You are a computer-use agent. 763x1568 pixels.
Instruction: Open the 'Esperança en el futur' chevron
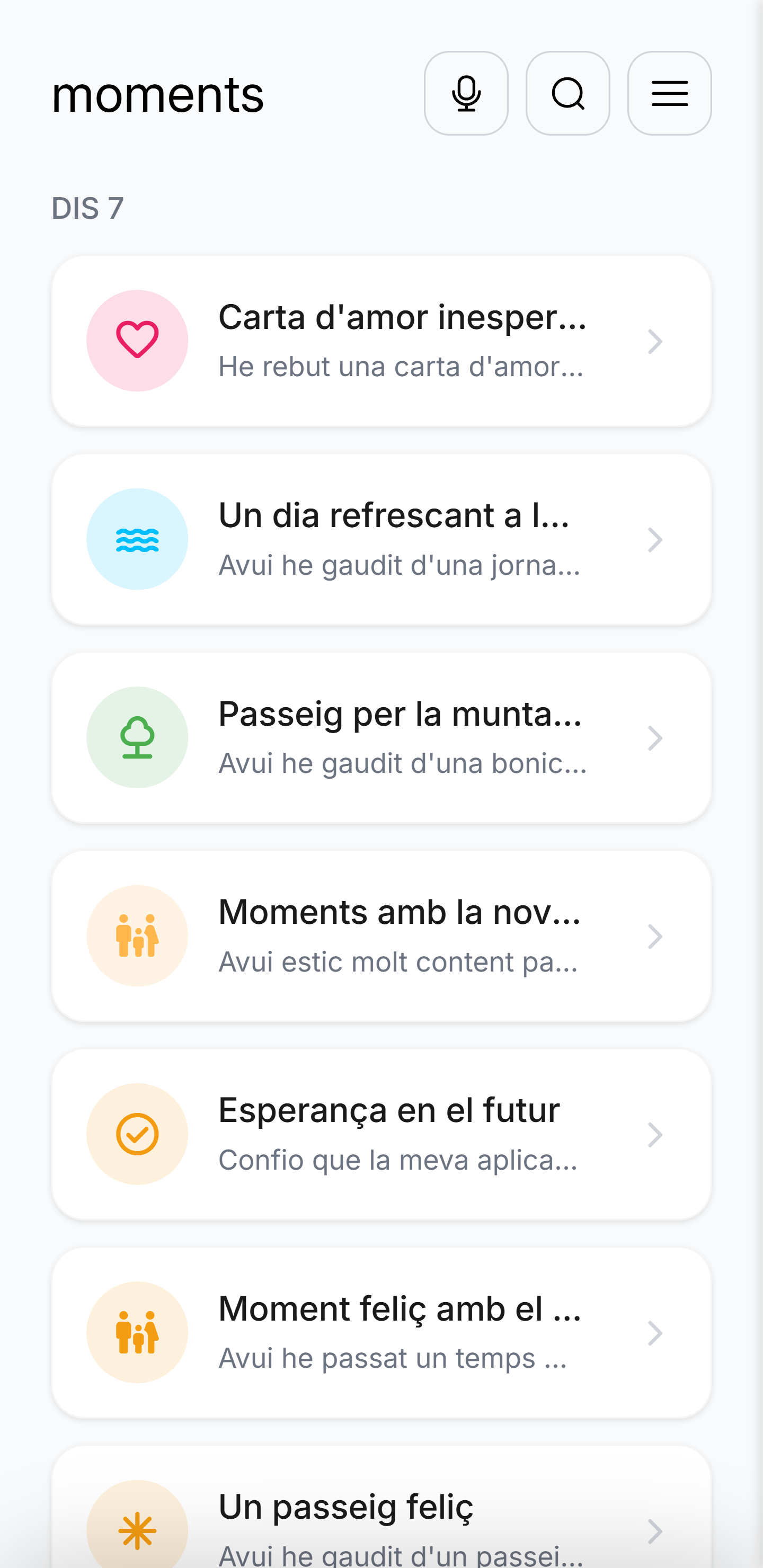pyautogui.click(x=655, y=1134)
